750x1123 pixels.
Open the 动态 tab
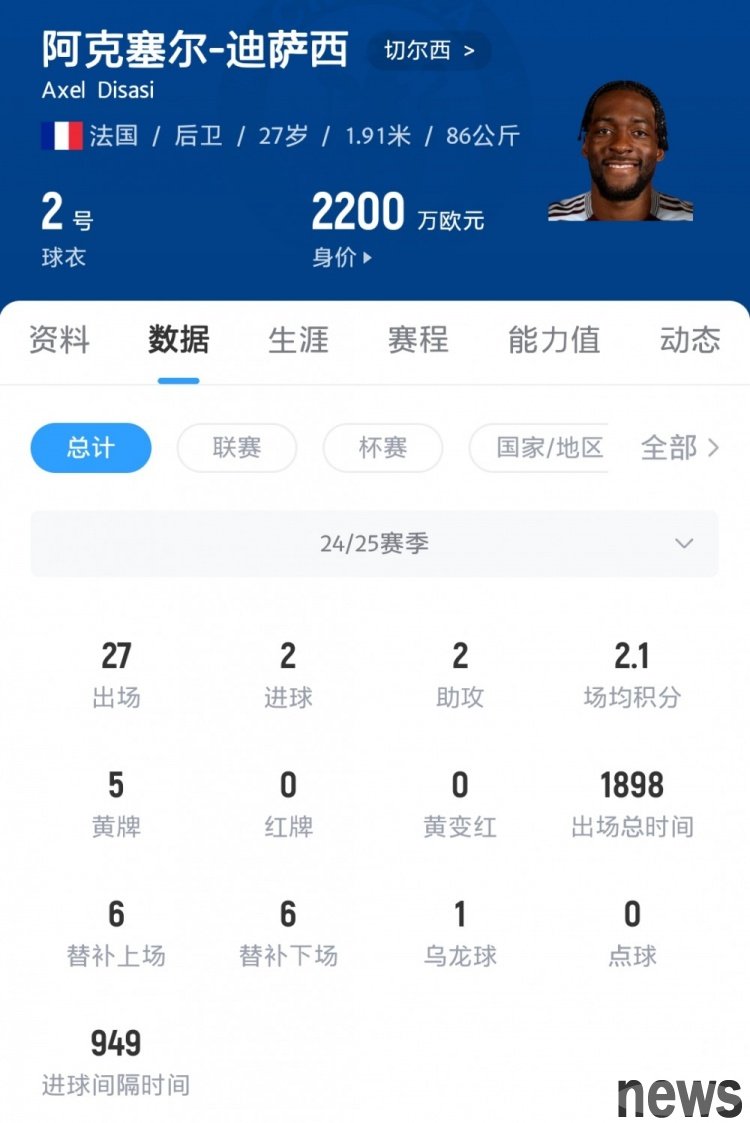[689, 340]
